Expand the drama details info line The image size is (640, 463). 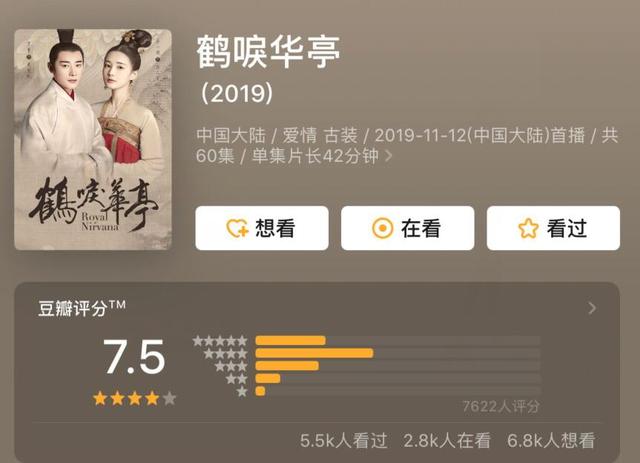click(x=407, y=145)
